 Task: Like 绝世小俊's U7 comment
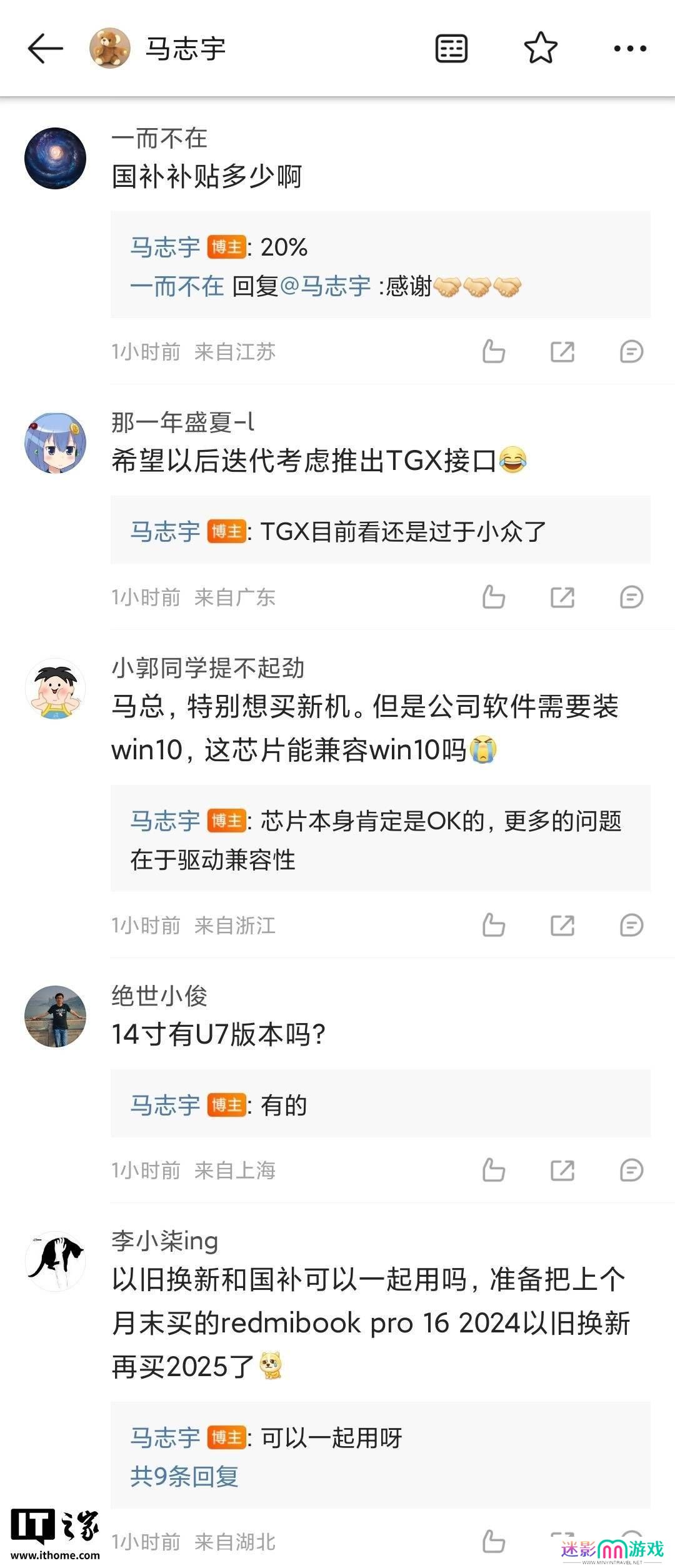pos(493,1170)
